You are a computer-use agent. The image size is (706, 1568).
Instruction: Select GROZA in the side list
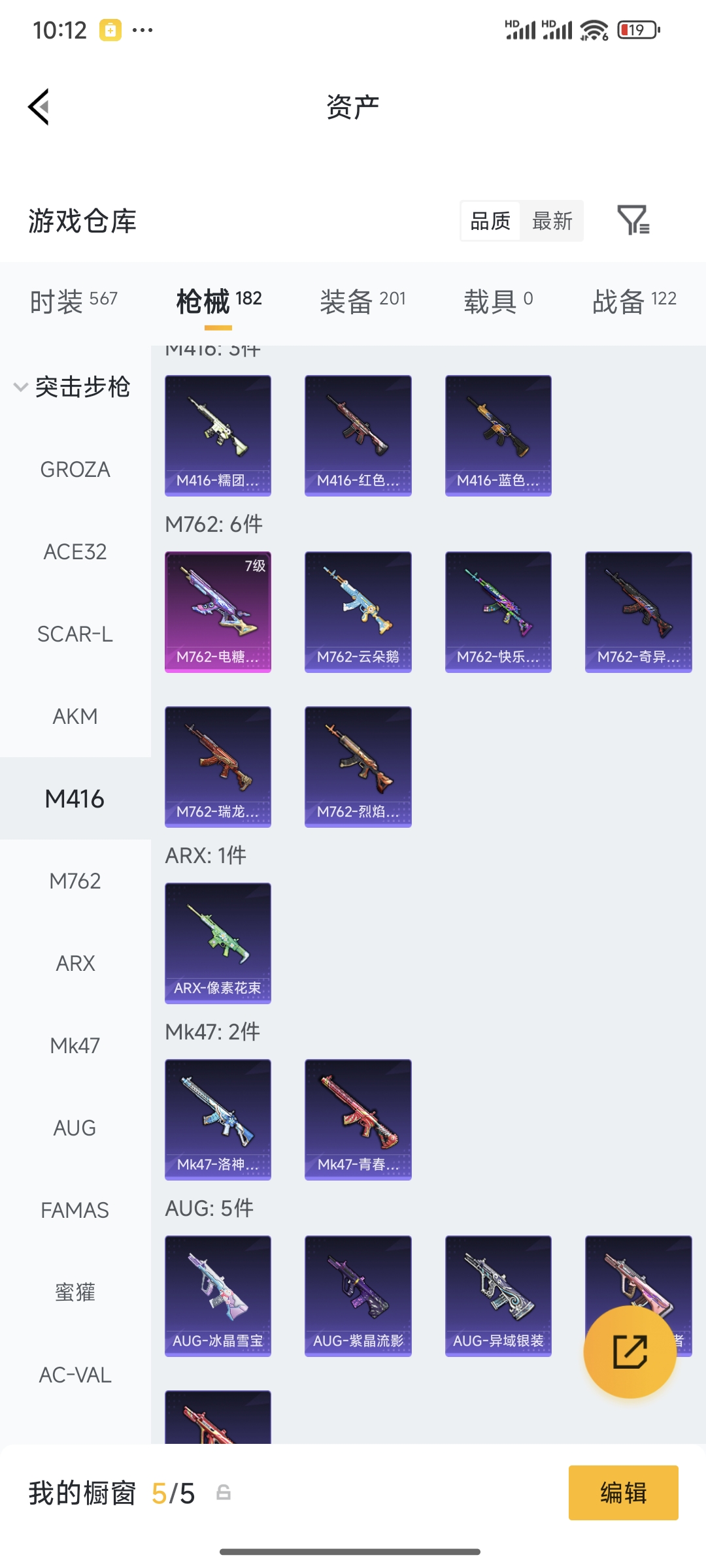pos(75,469)
